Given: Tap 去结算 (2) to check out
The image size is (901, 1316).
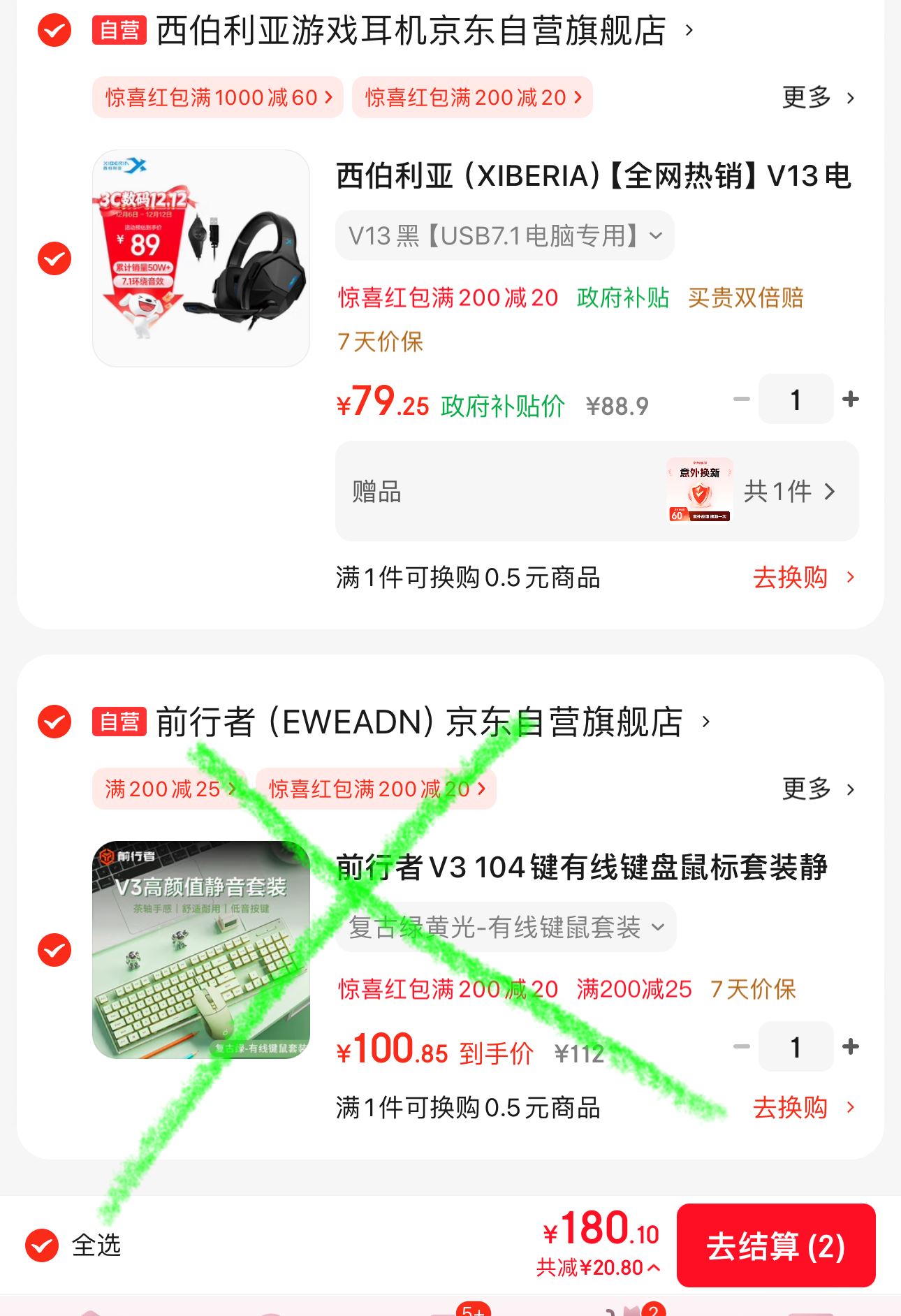Looking at the screenshot, I should click(x=775, y=1246).
